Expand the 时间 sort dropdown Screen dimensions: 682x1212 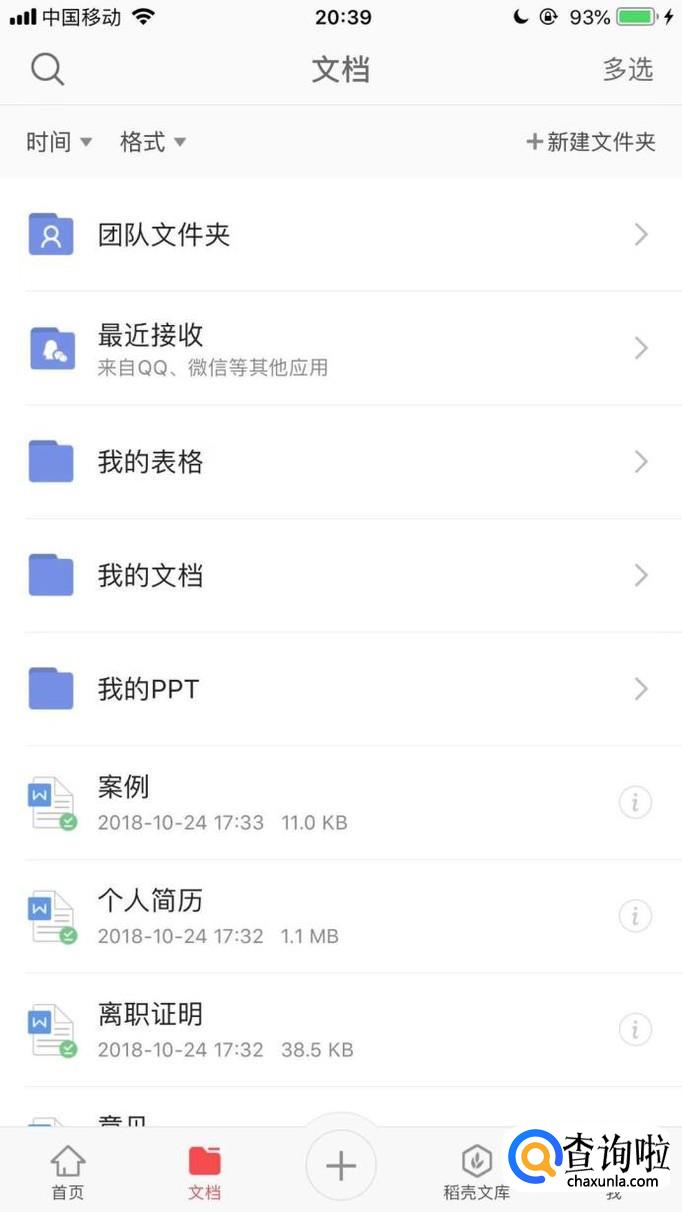[59, 142]
